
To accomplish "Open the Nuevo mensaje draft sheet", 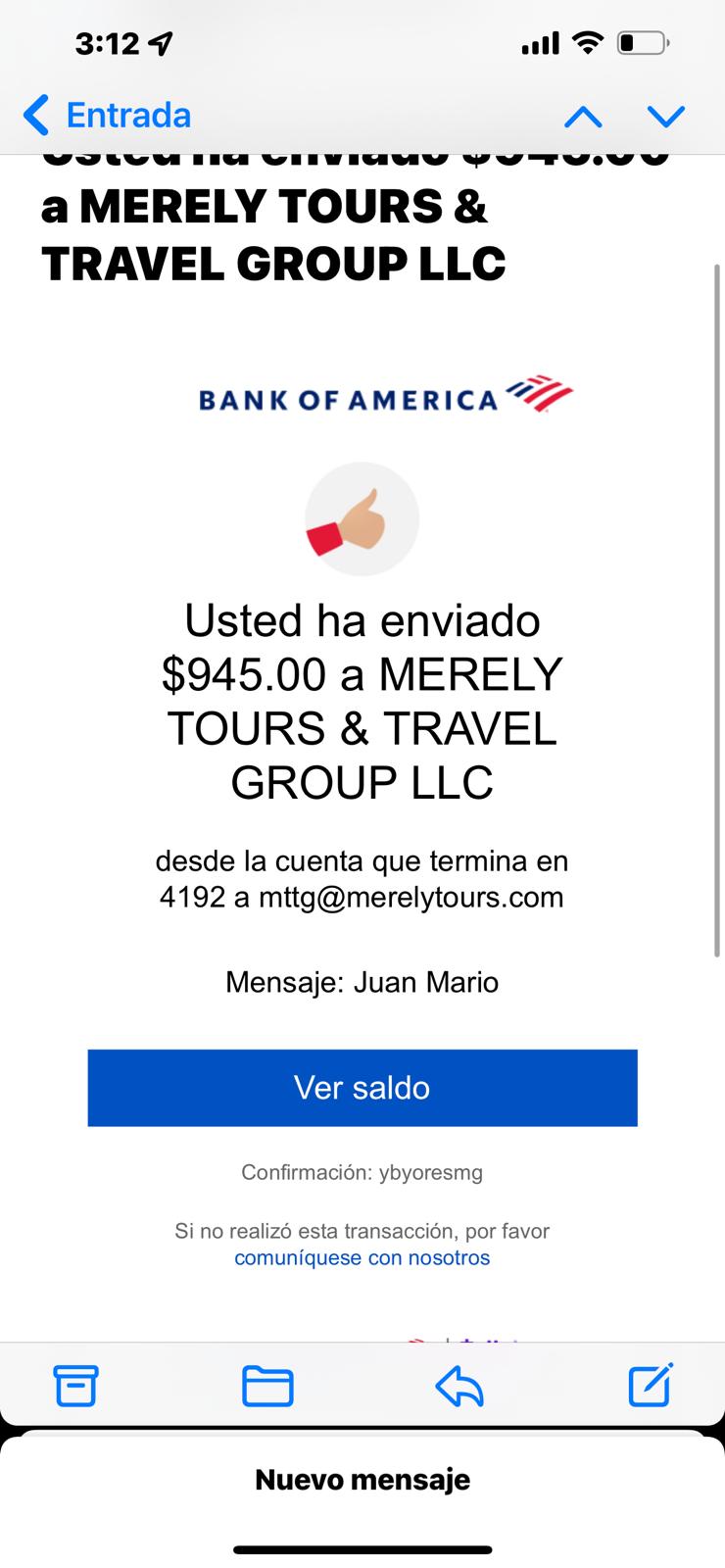I will 362,1480.
